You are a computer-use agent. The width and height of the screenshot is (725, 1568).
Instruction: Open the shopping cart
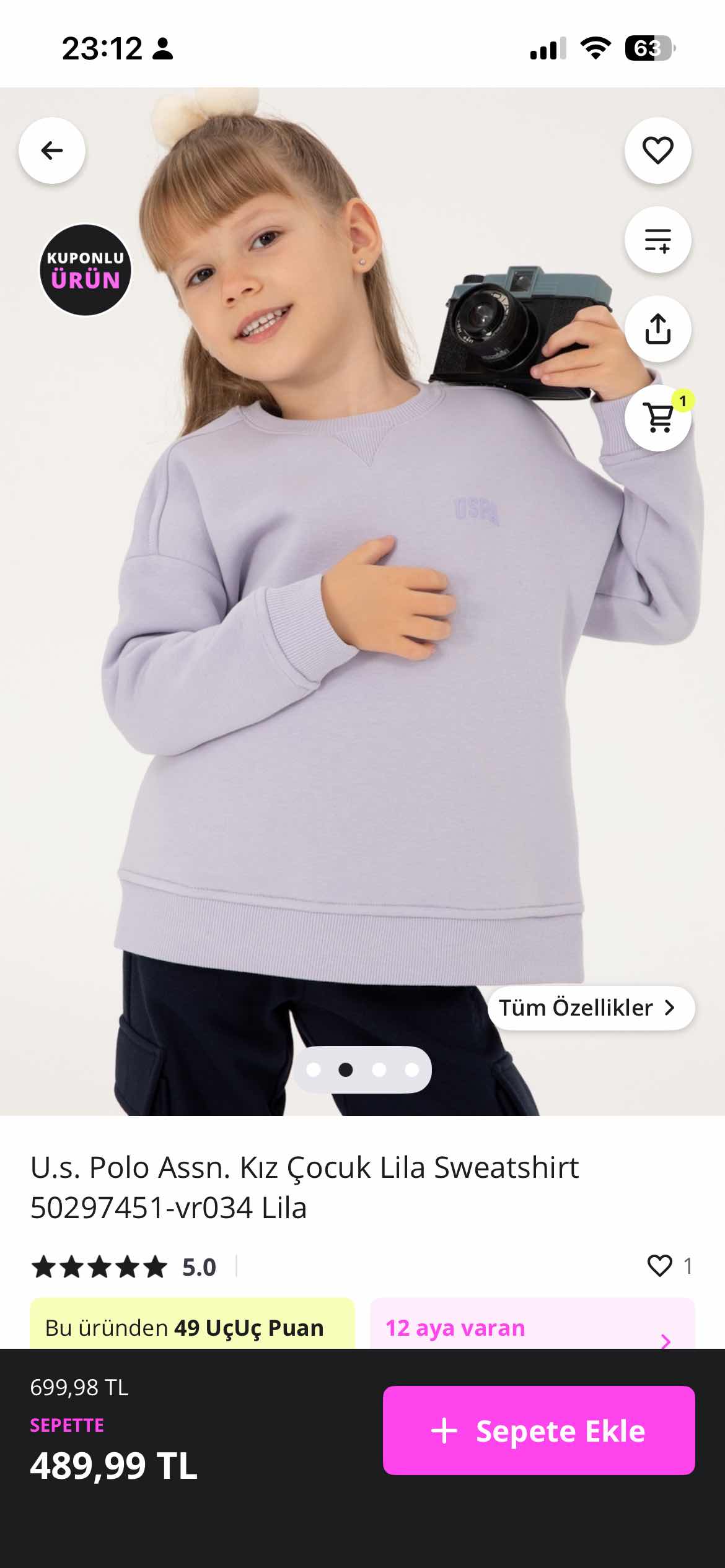coord(657,418)
